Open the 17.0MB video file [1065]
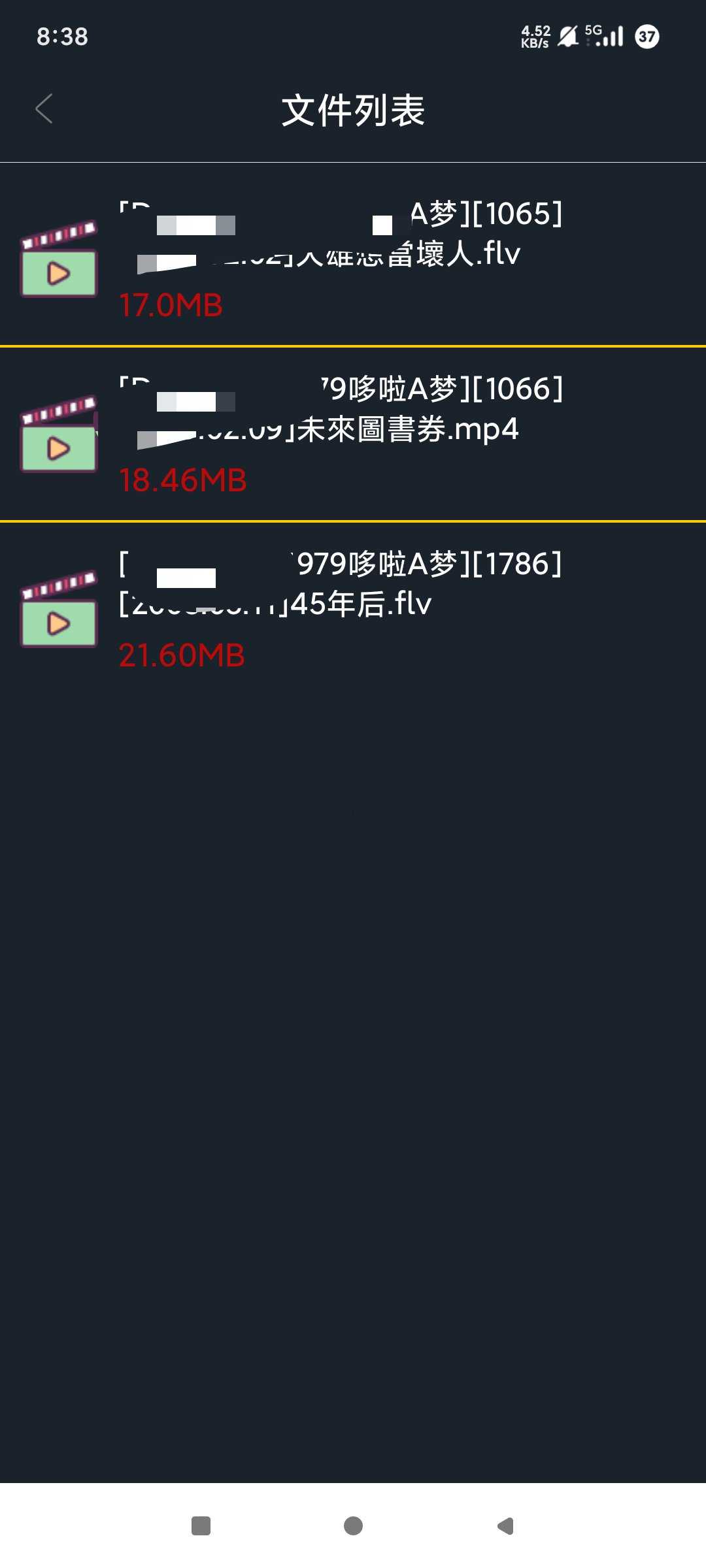The image size is (706, 1568). coord(353,255)
